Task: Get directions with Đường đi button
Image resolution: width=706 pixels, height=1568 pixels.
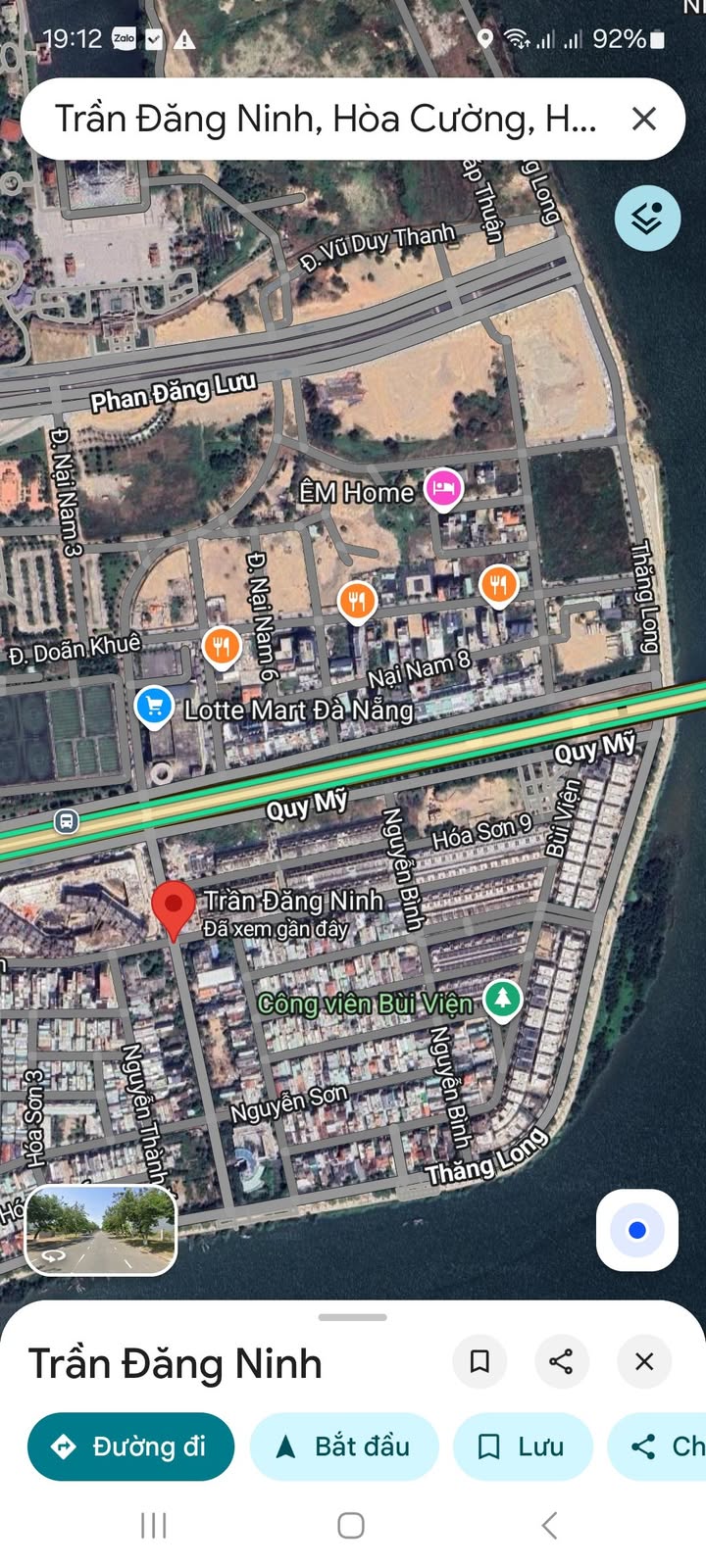Action: coord(131,1446)
